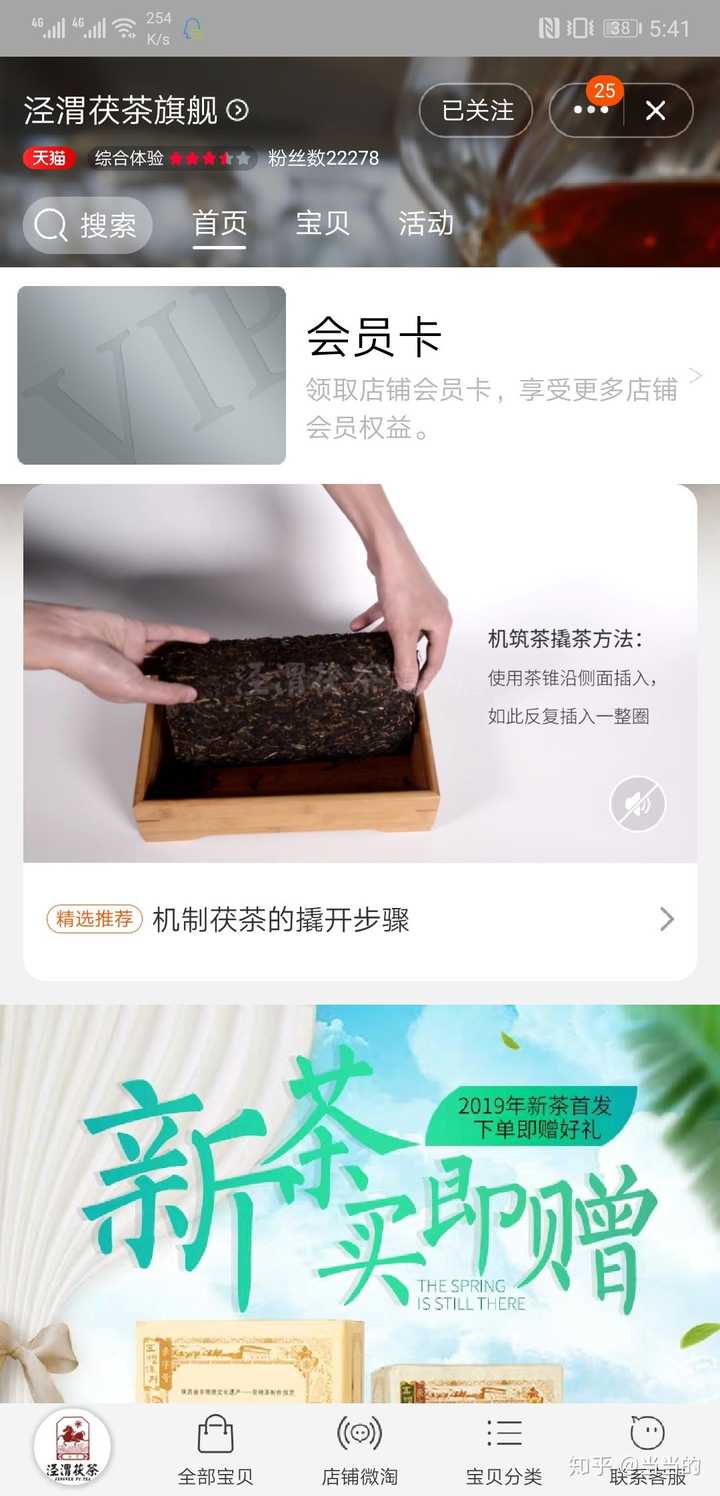Image resolution: width=720 pixels, height=1496 pixels.
Task: Contact 联系客服 customer service
Action: click(648, 1450)
